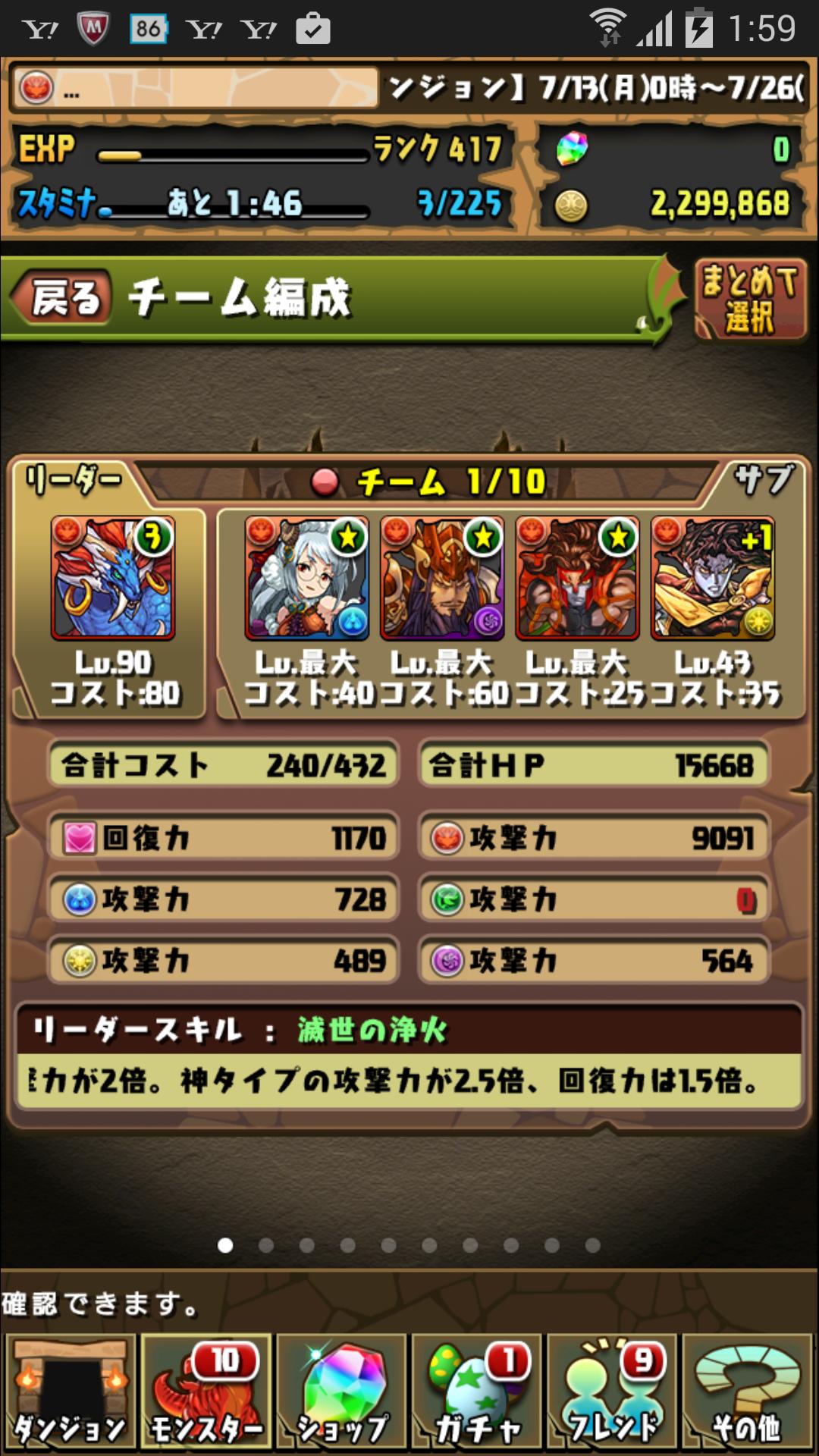The height and width of the screenshot is (1456, 819).
Task: Tap the 戻る back button
Action: (x=63, y=297)
